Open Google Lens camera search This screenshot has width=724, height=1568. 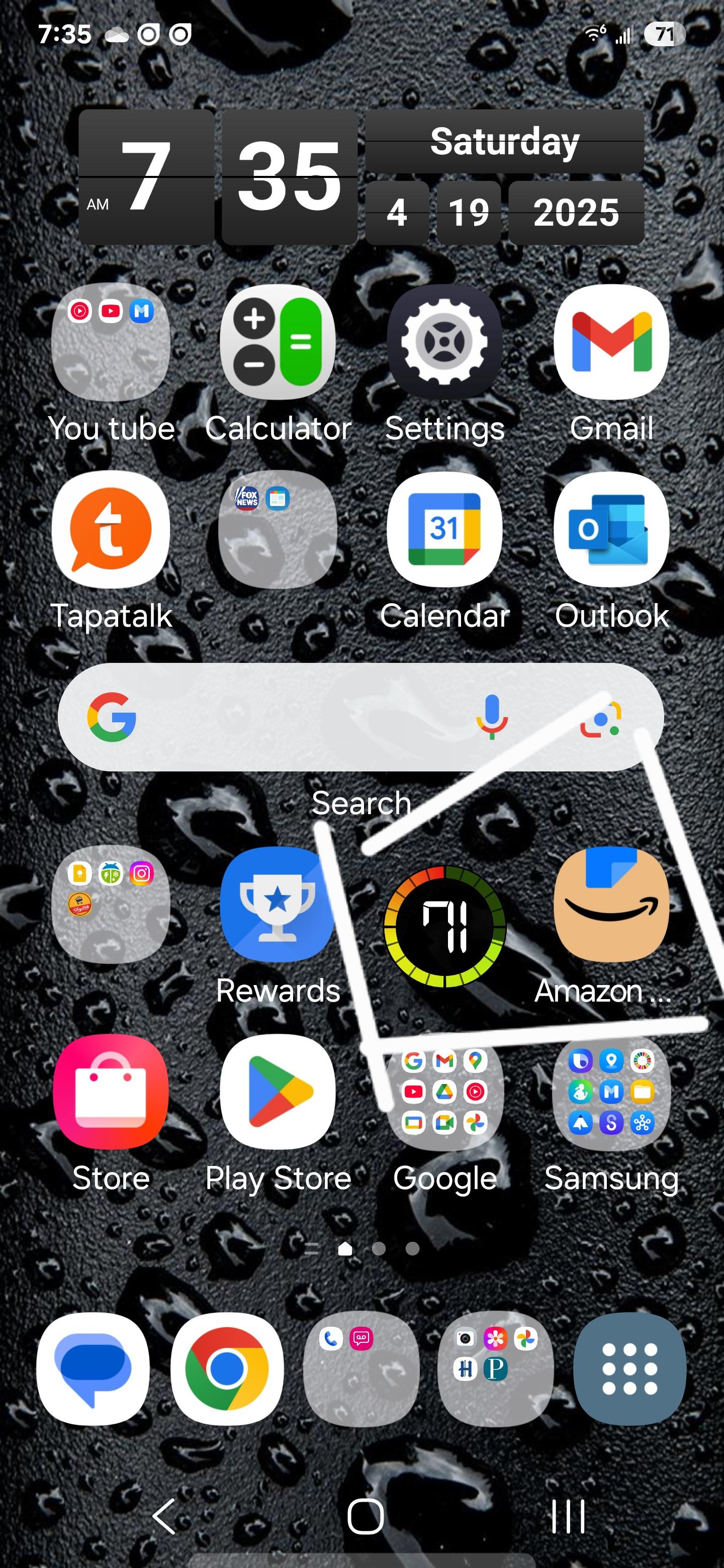tap(600, 718)
